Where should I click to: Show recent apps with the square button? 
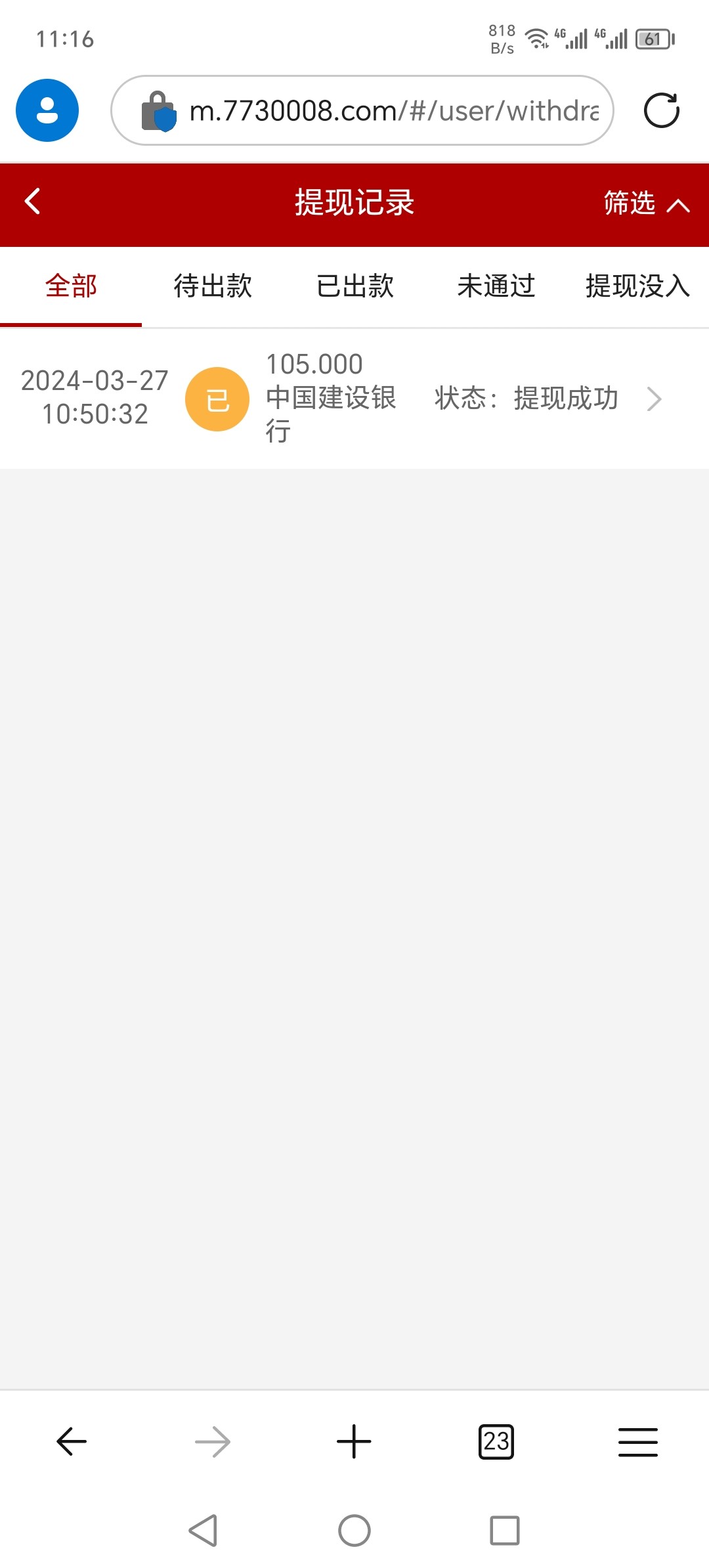click(x=505, y=1531)
